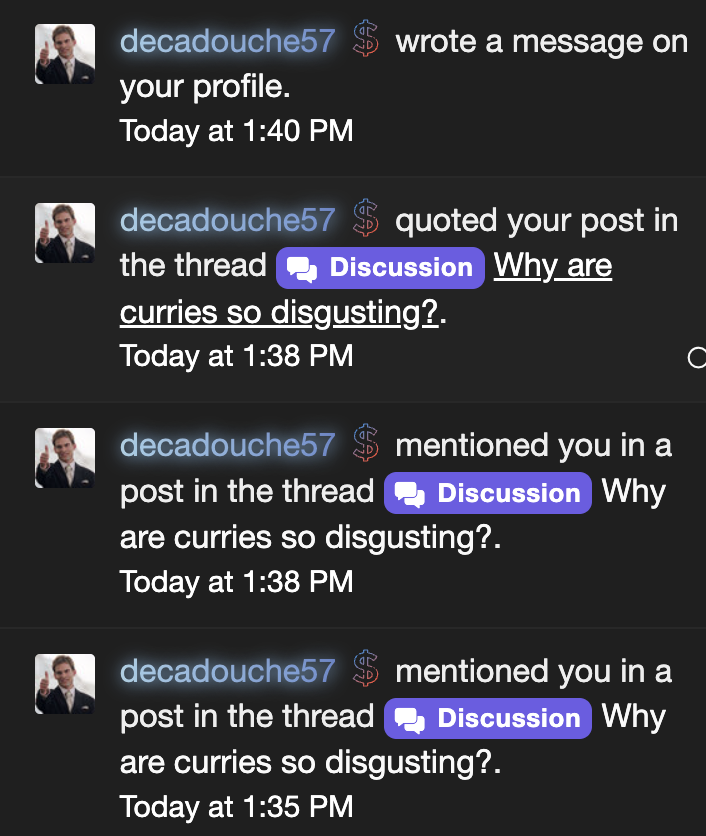Tap decadouche57's avatar in the 1:35 PM alert
Screen dimensions: 706x836
click(65, 684)
